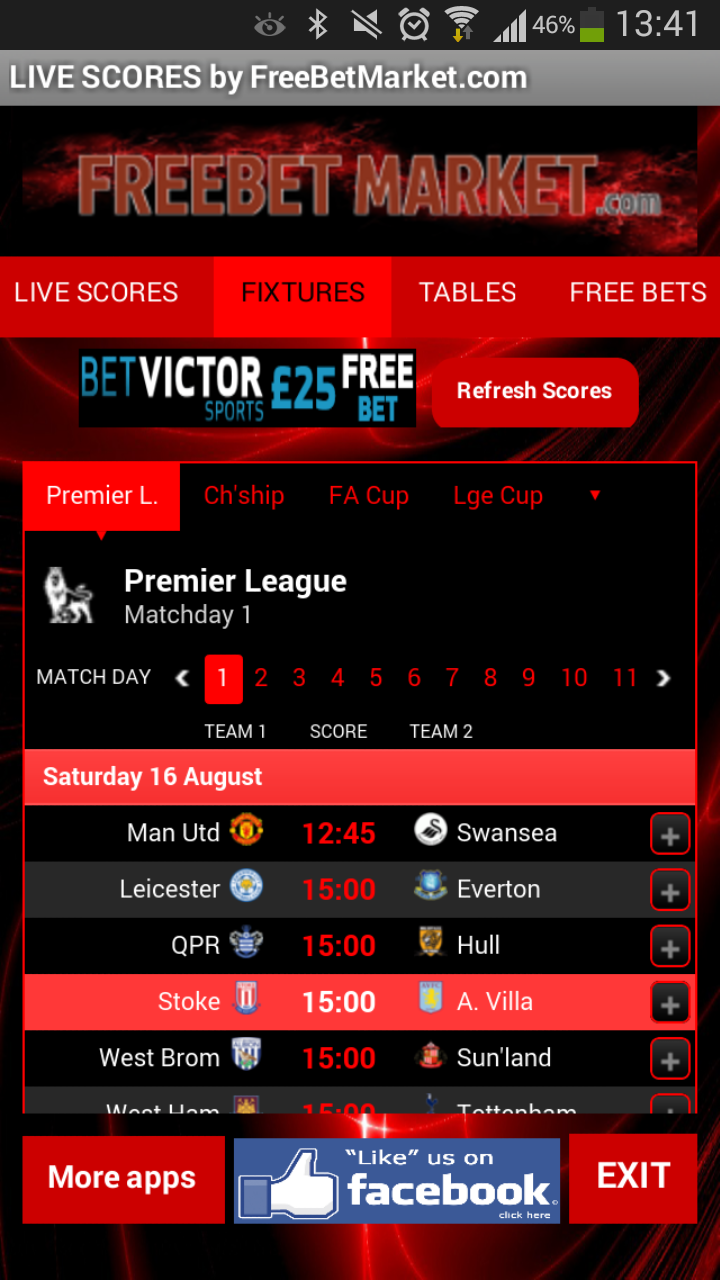Select the Swansea club badge
Screen dimensions: 720x1280
(430, 832)
